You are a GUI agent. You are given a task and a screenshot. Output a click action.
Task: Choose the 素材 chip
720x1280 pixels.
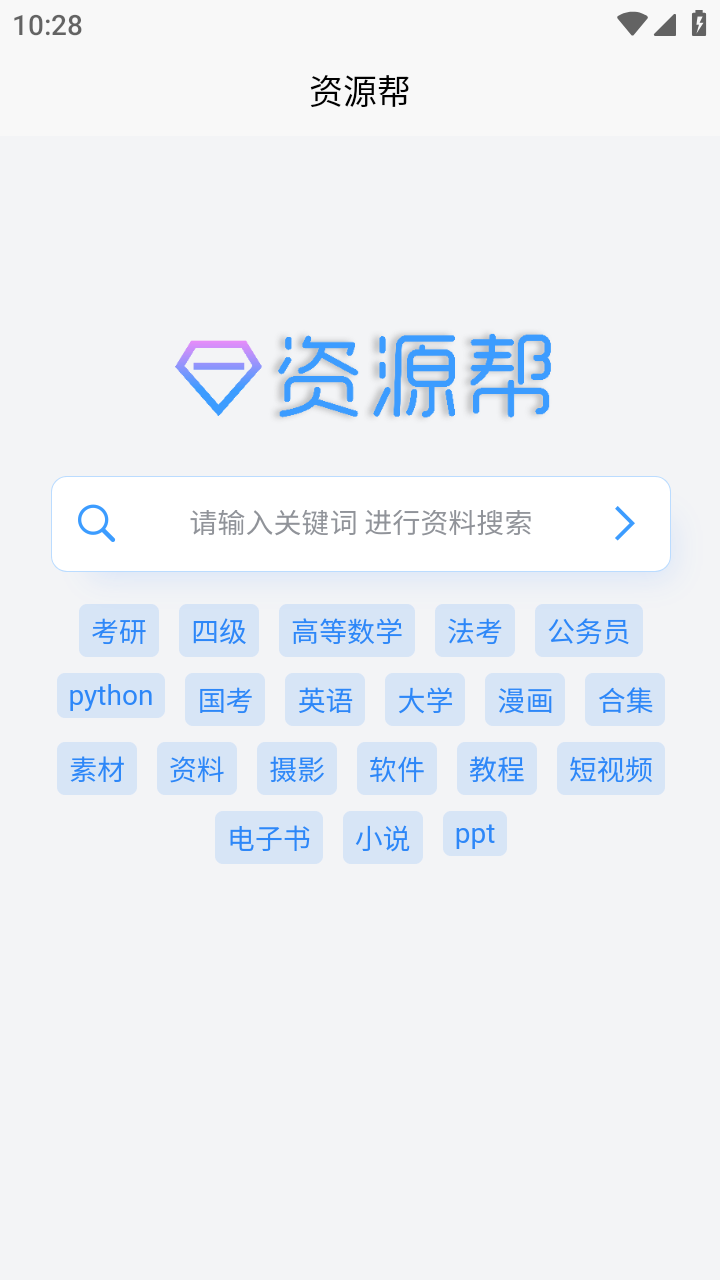[97, 769]
